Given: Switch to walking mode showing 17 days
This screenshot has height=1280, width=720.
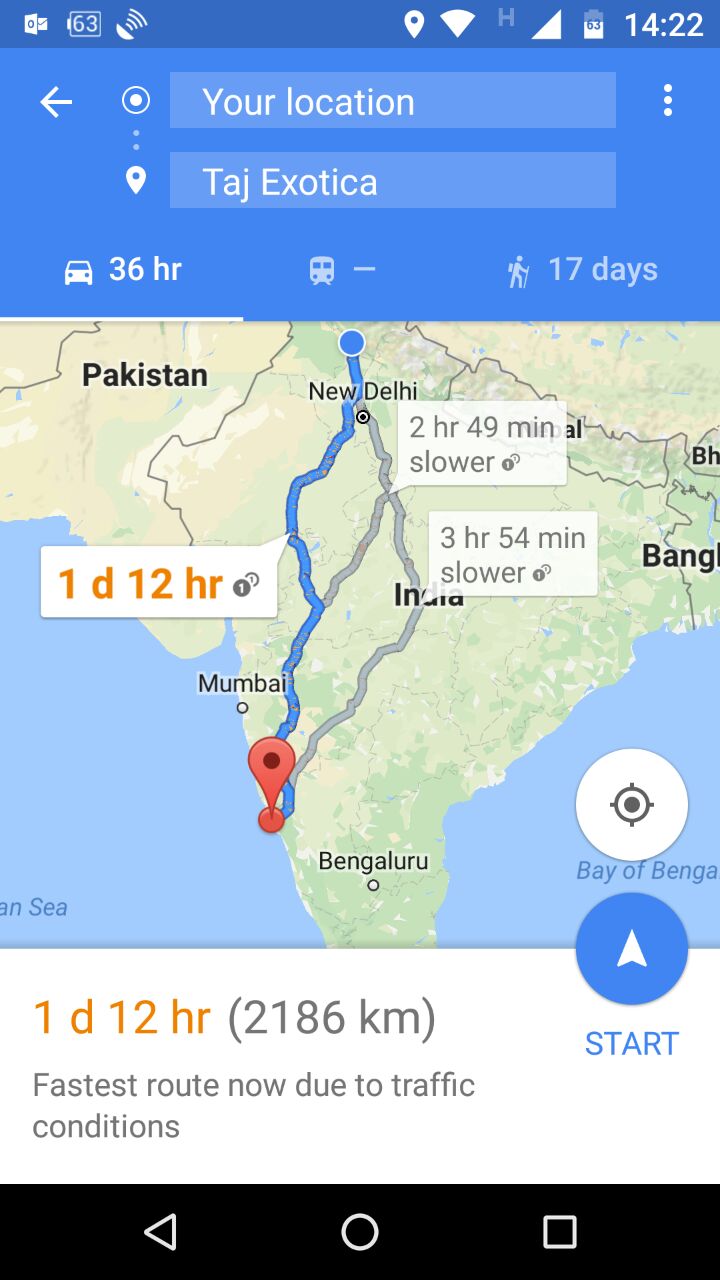Looking at the screenshot, I should (582, 270).
